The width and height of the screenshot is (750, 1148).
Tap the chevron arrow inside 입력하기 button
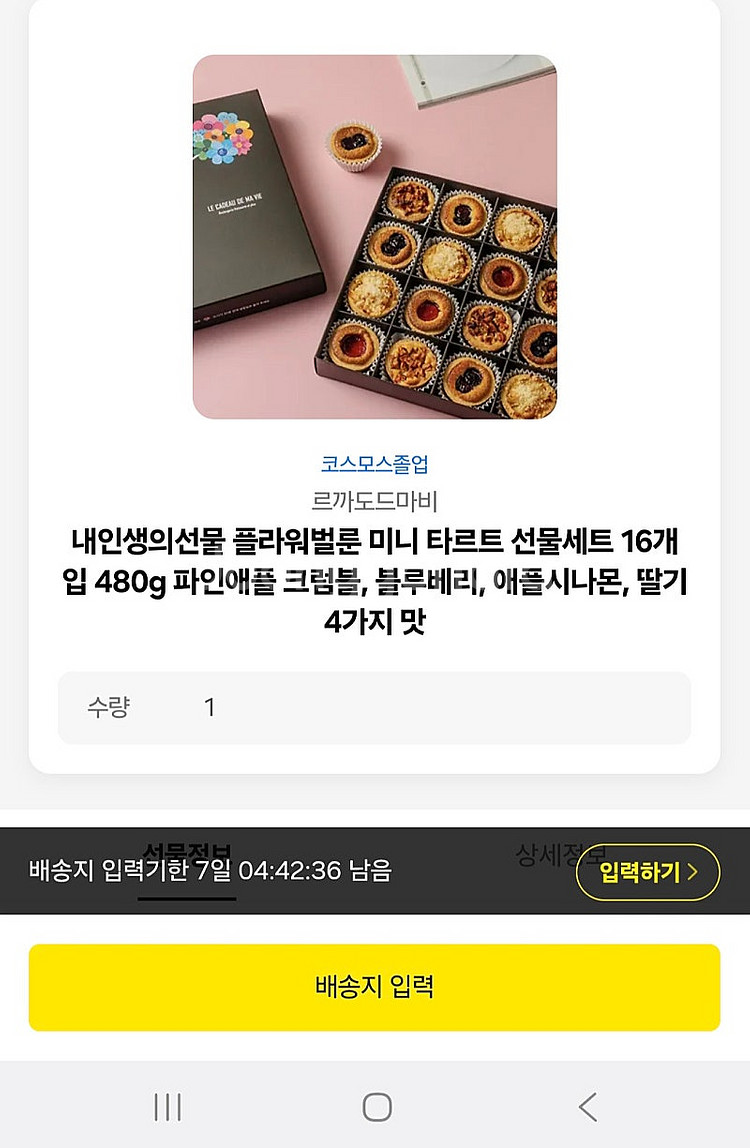[694, 871]
